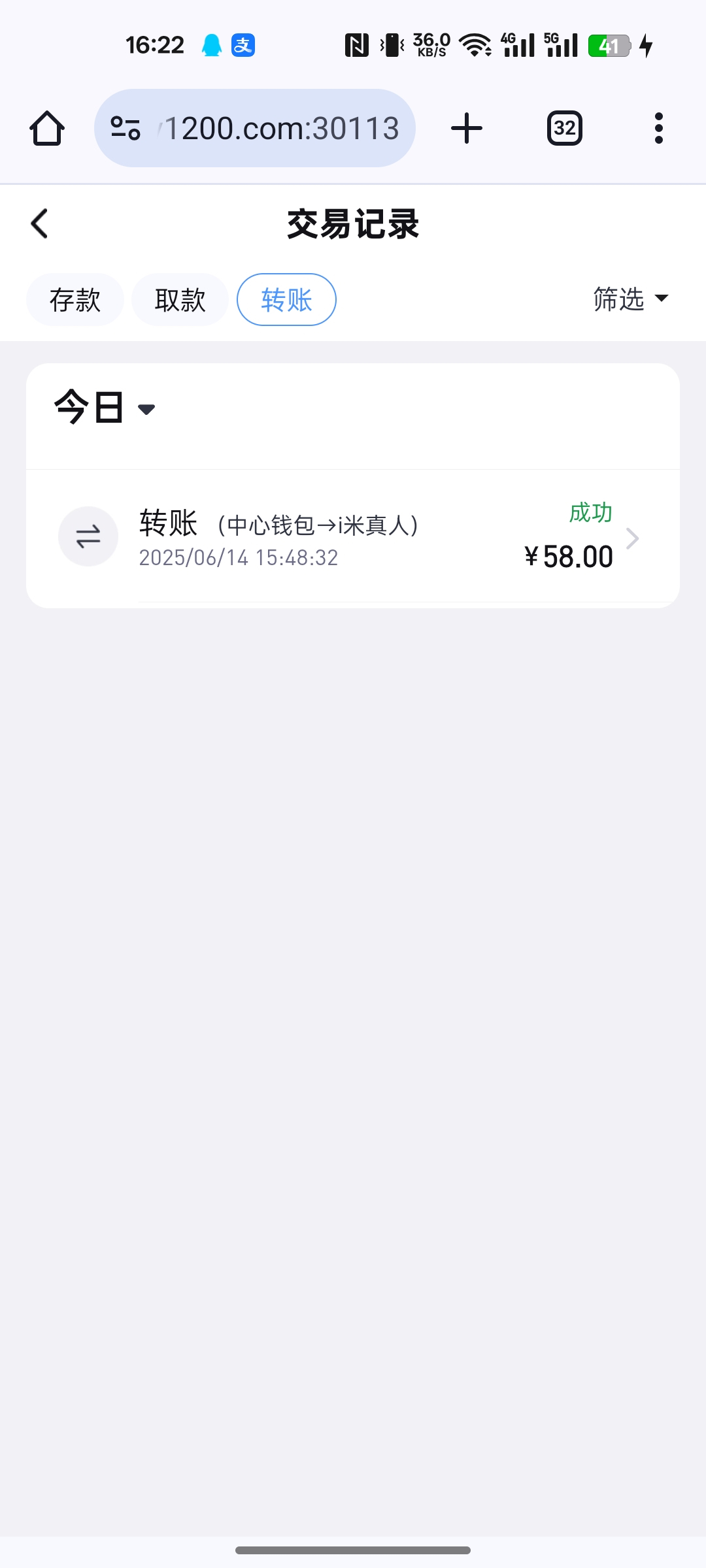This screenshot has width=706, height=1568.
Task: Go back from 交易记录 page
Action: point(40,223)
